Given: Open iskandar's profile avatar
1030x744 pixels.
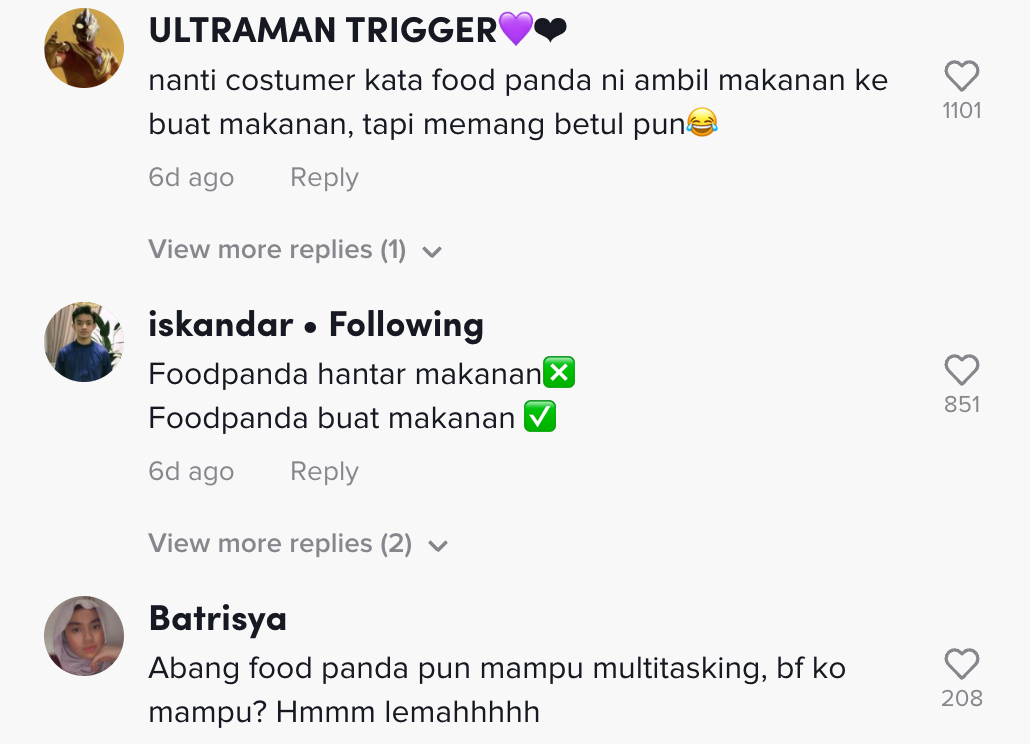Looking at the screenshot, I should coord(84,342).
